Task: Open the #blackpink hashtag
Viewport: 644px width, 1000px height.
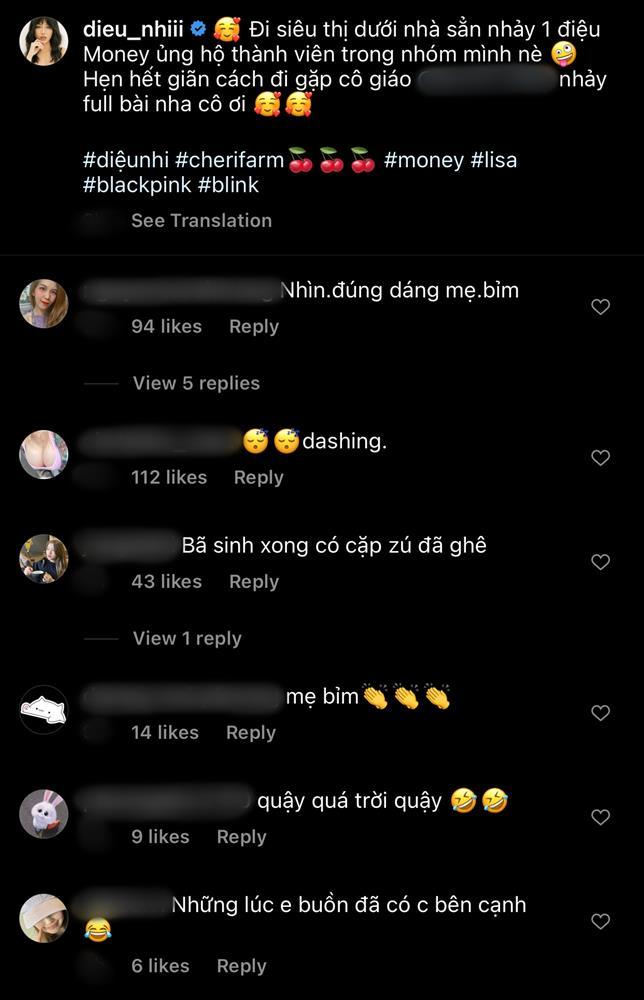Action: (x=137, y=184)
